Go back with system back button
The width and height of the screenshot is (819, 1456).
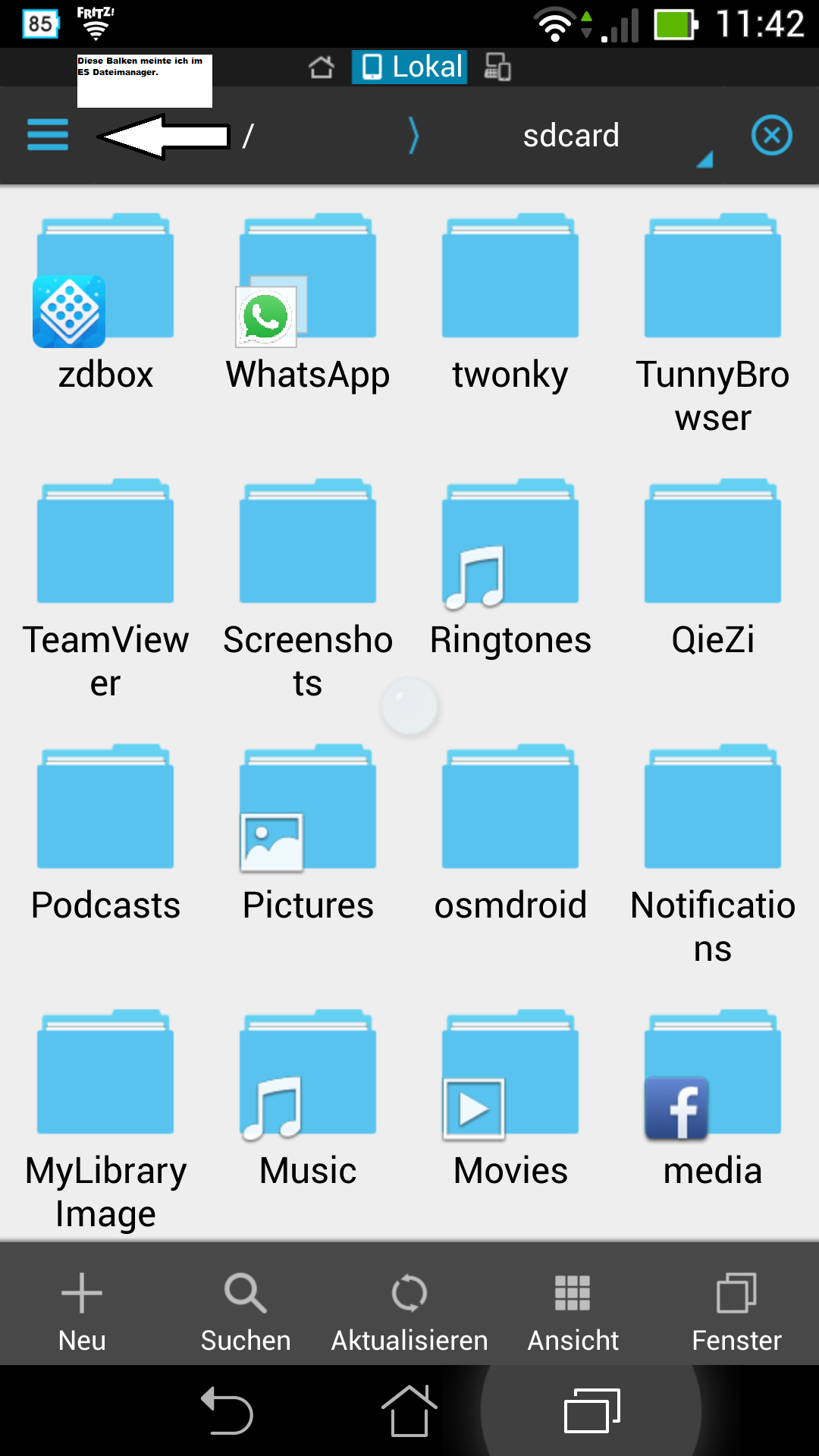click(226, 1411)
